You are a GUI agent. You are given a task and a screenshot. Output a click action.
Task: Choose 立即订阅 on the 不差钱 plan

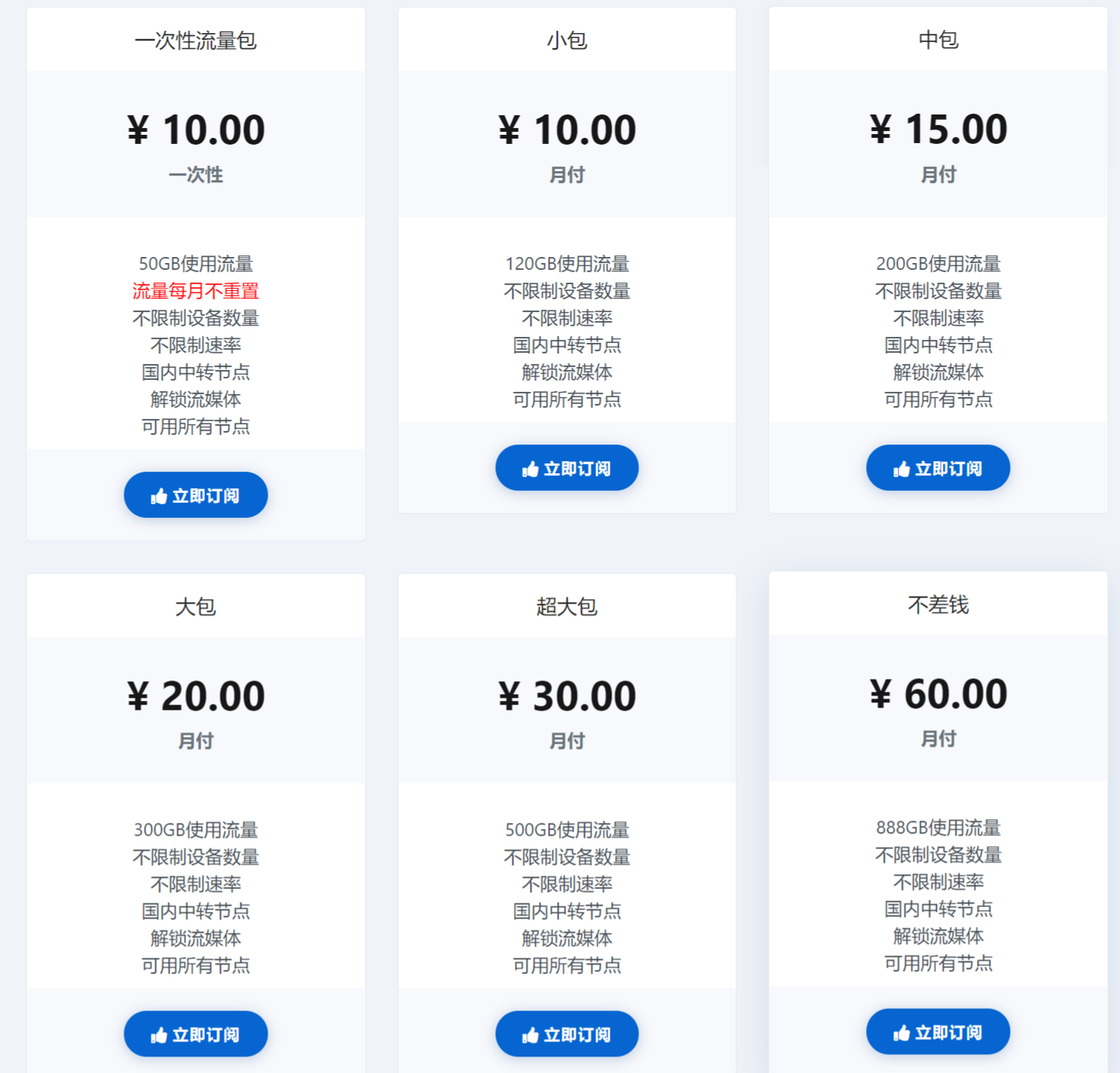(x=938, y=1032)
